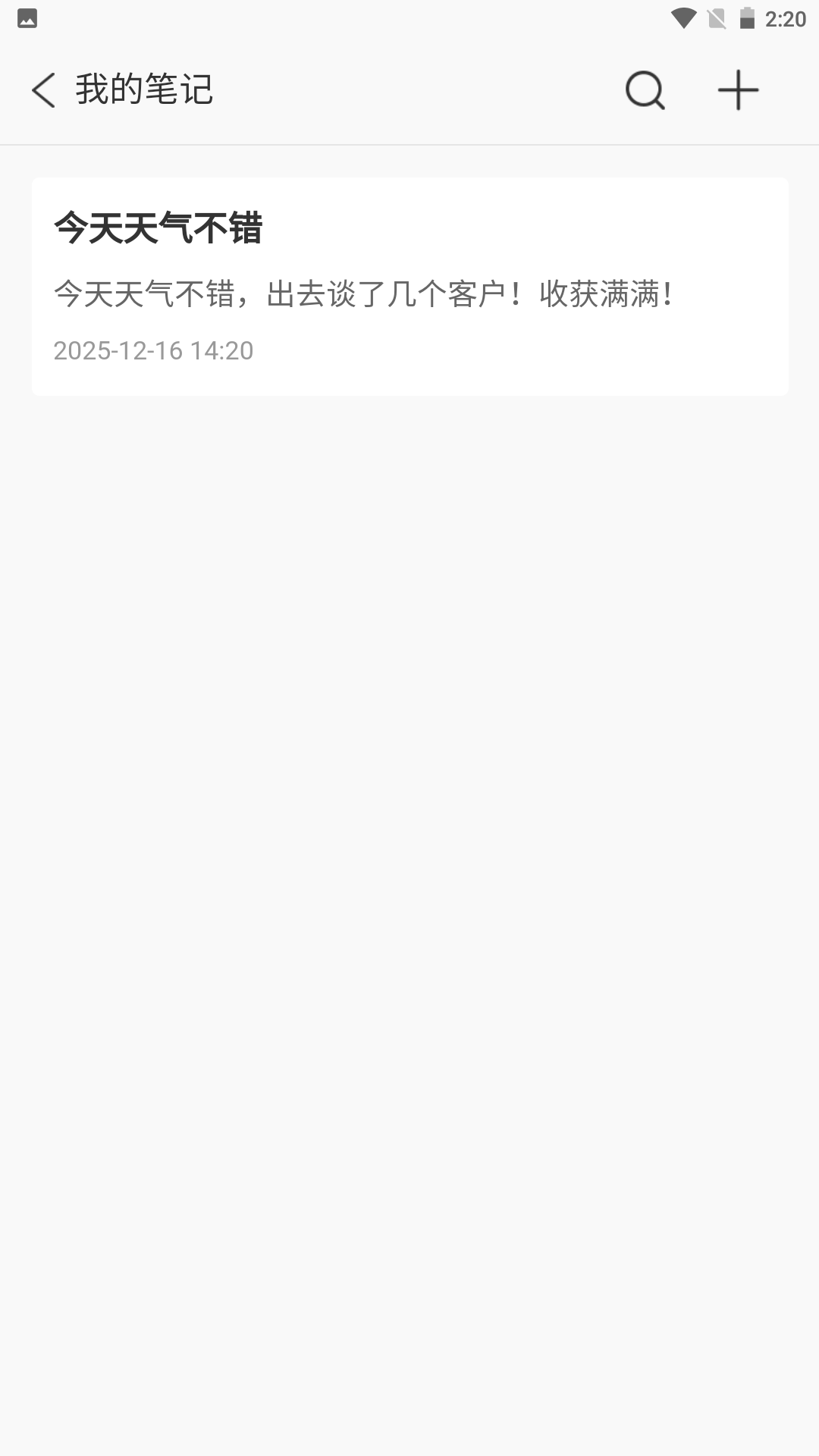The image size is (819, 1456).
Task: Open the note 今天天气不错
Action: (409, 286)
